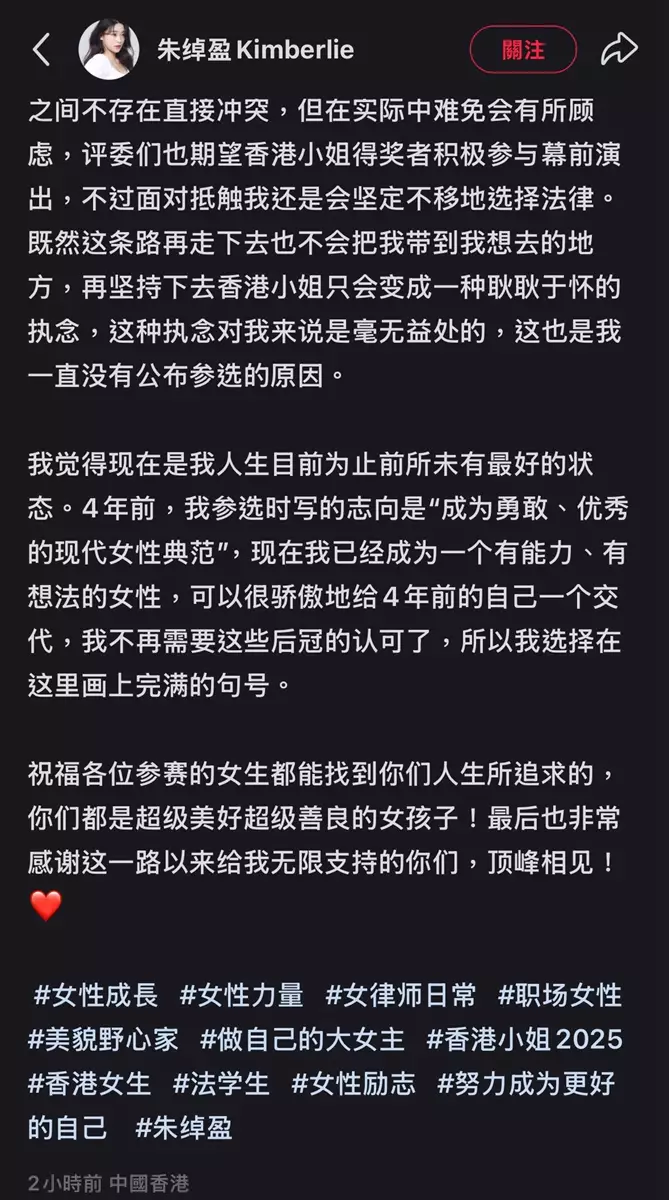Go back using the header arrow

(x=41, y=50)
